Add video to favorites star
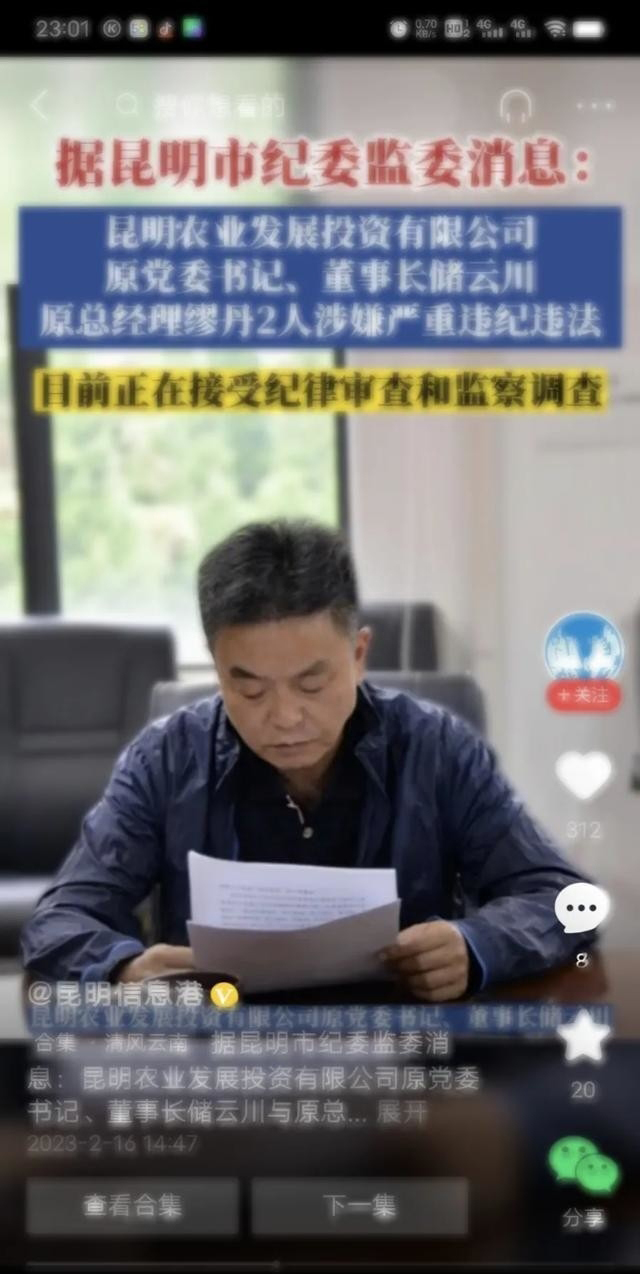640x1274 pixels. click(x=583, y=1037)
